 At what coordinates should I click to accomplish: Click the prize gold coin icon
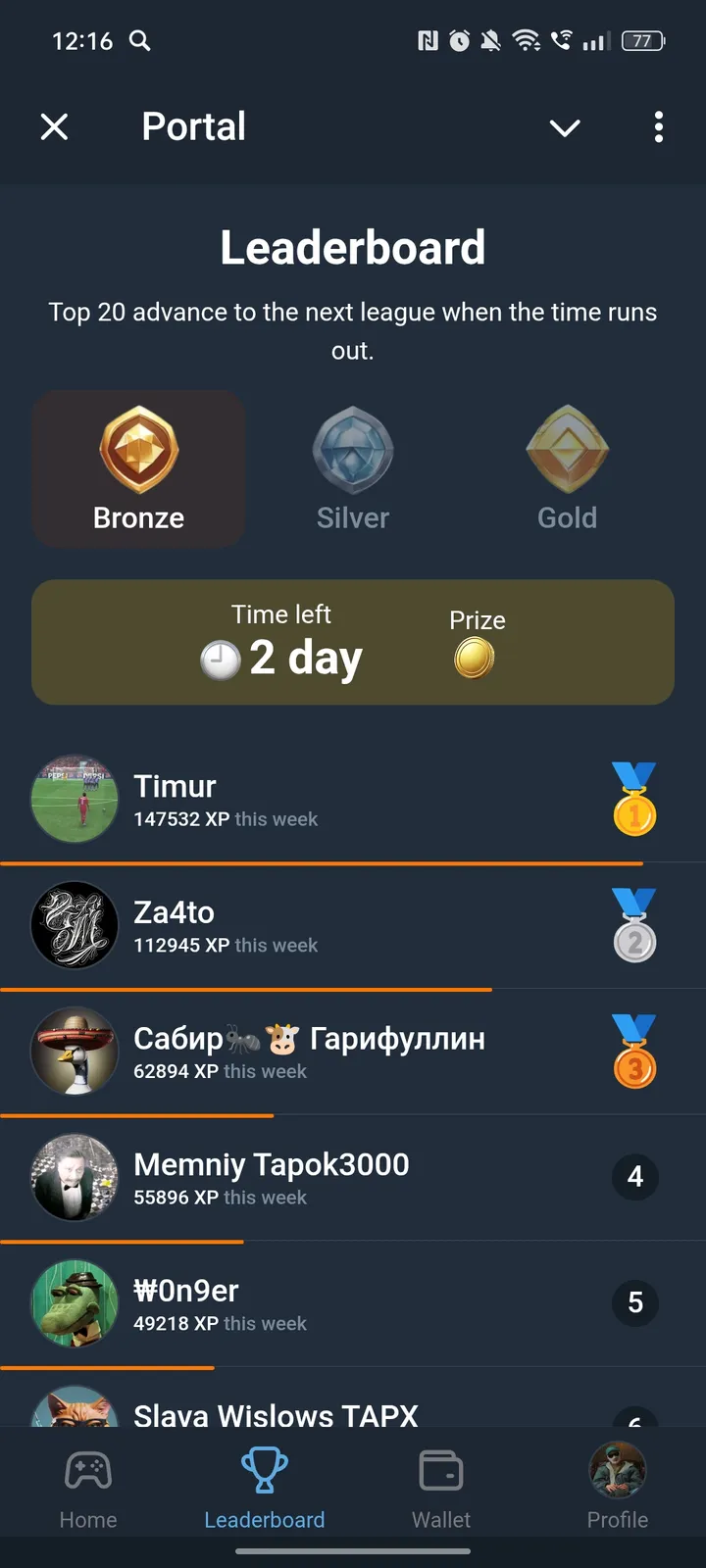(x=477, y=655)
